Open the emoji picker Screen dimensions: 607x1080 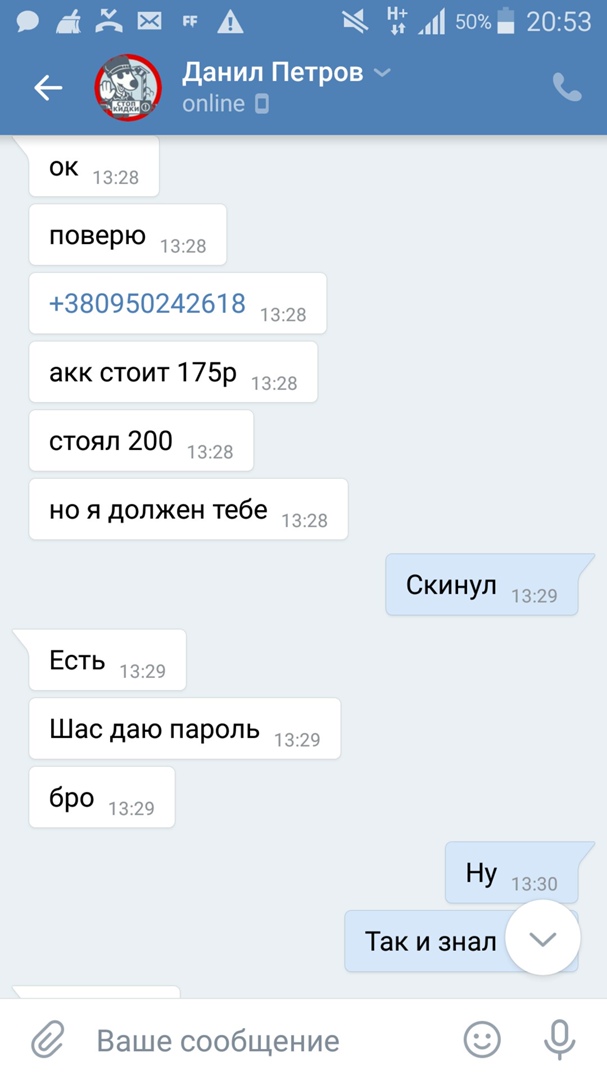(x=482, y=1040)
